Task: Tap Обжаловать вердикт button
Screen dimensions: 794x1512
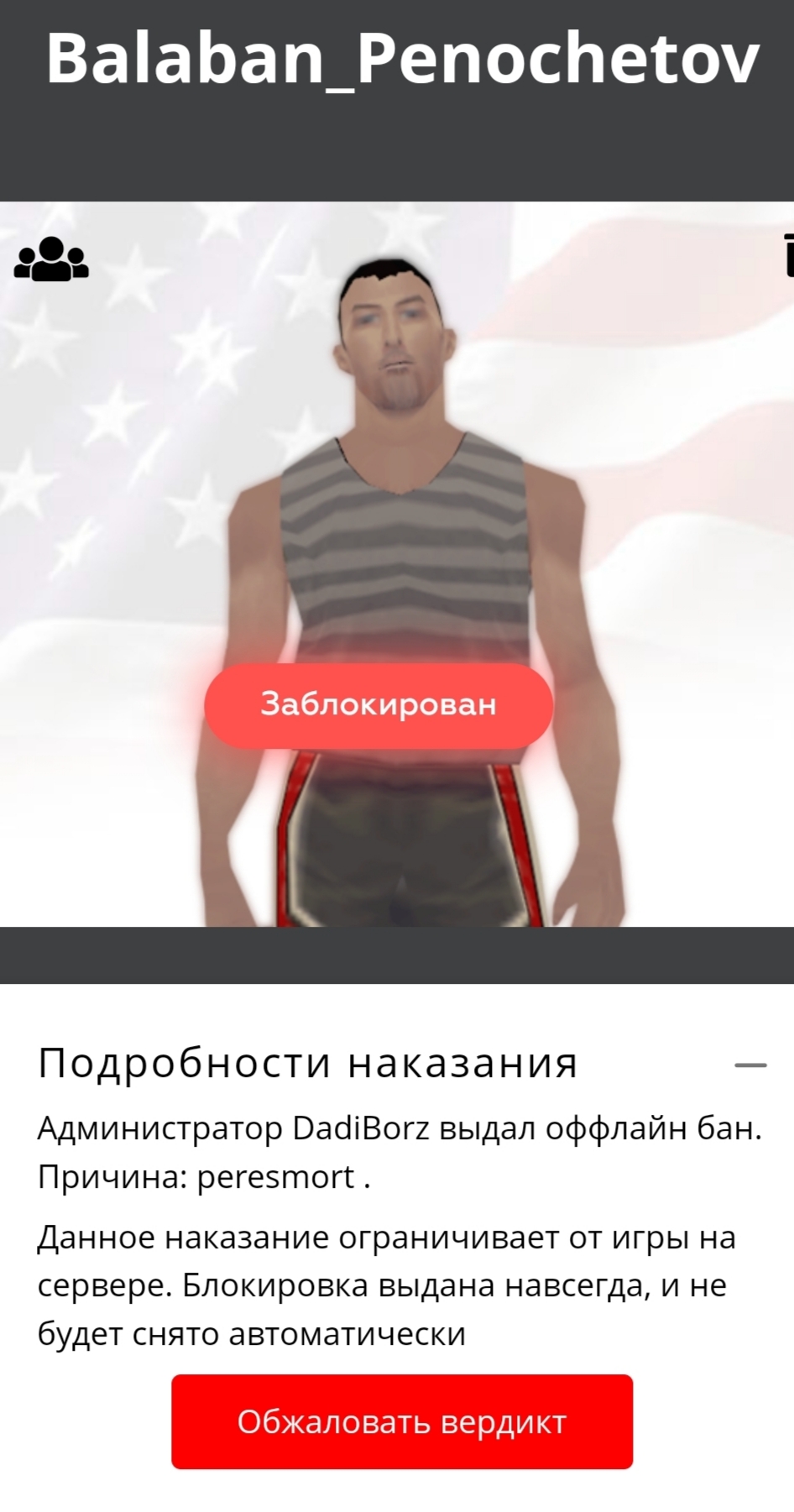Action: pyautogui.click(x=402, y=1422)
